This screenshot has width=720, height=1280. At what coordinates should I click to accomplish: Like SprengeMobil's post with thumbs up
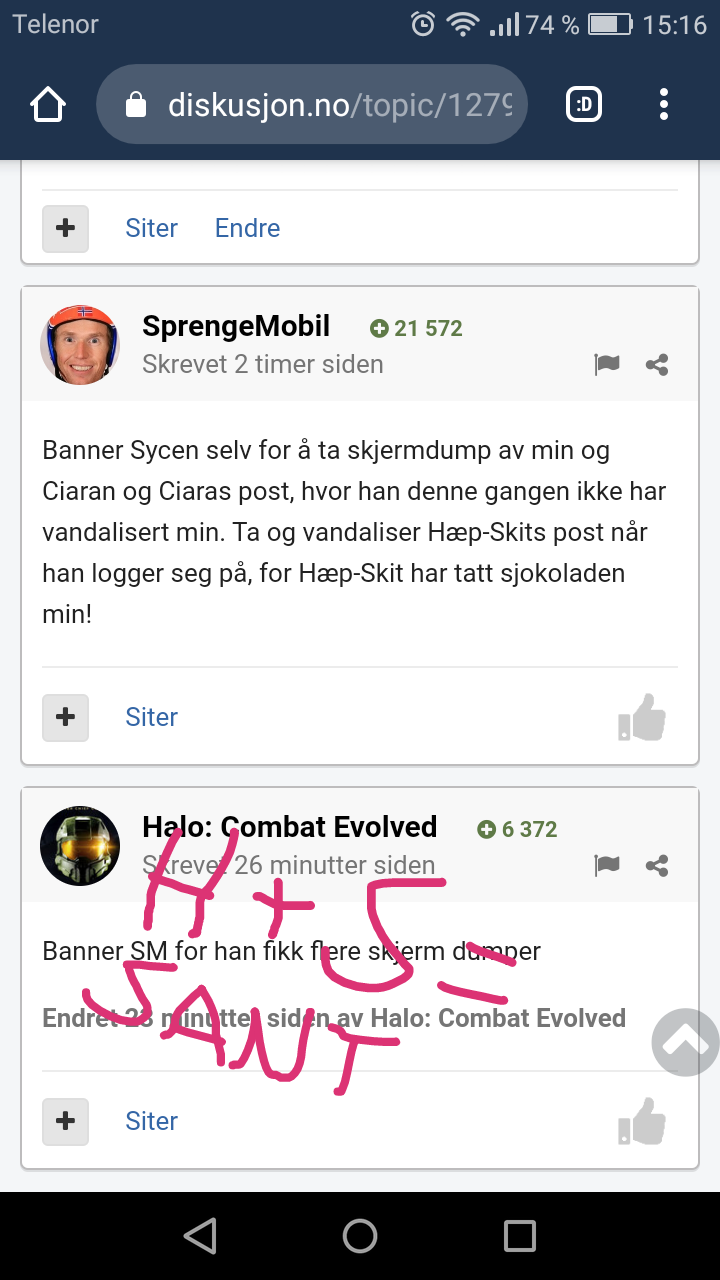642,717
